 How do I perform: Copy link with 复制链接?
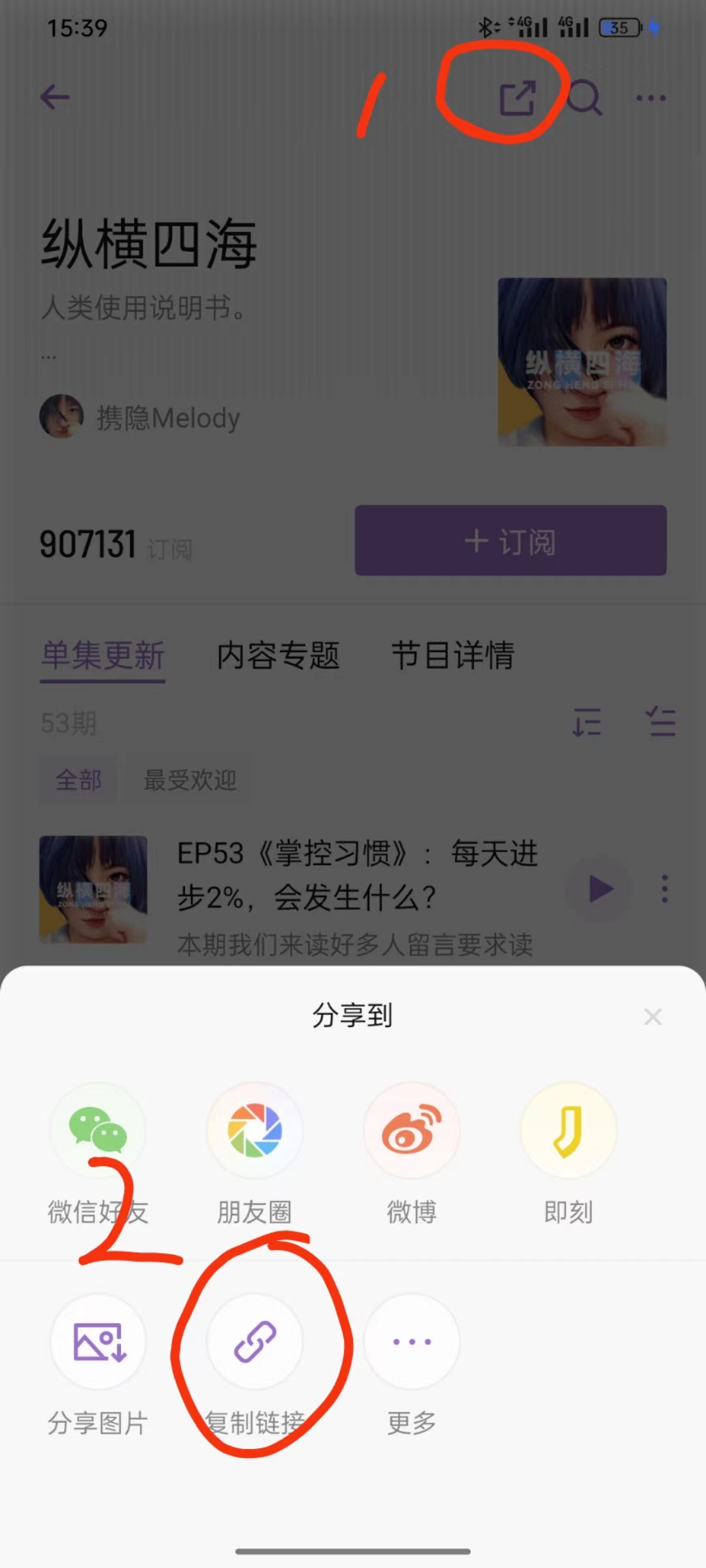[255, 1342]
